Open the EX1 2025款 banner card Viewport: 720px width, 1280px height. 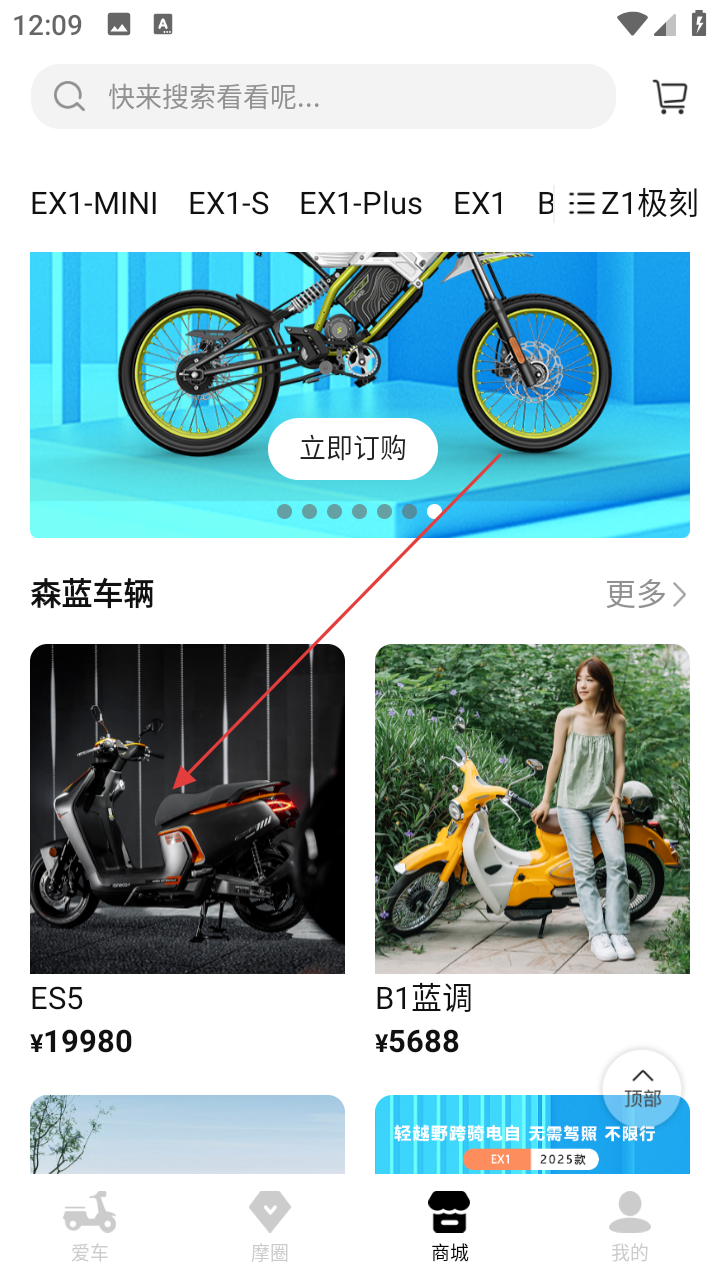pos(532,1135)
